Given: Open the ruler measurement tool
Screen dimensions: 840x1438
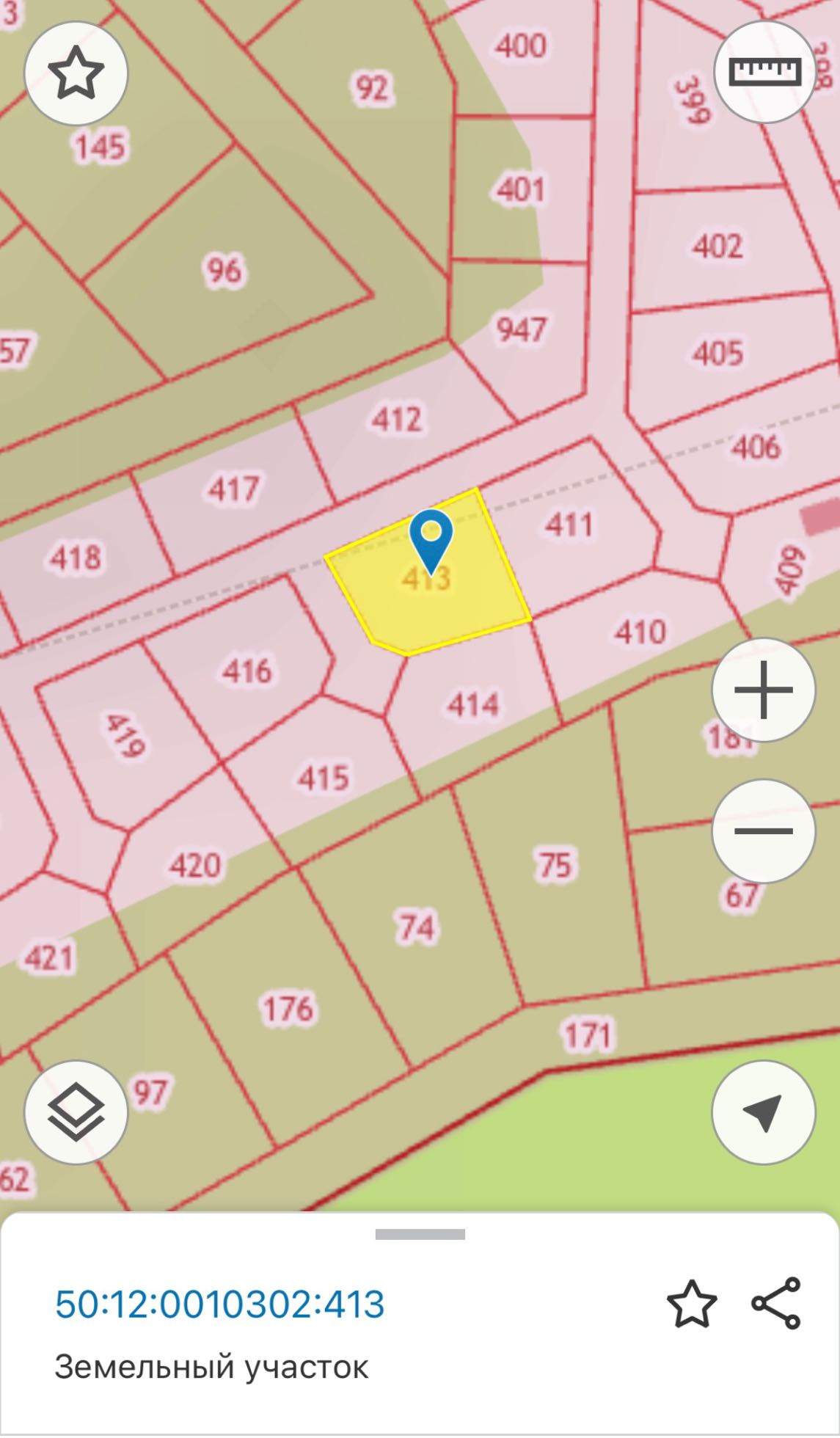Looking at the screenshot, I should pos(764,71).
